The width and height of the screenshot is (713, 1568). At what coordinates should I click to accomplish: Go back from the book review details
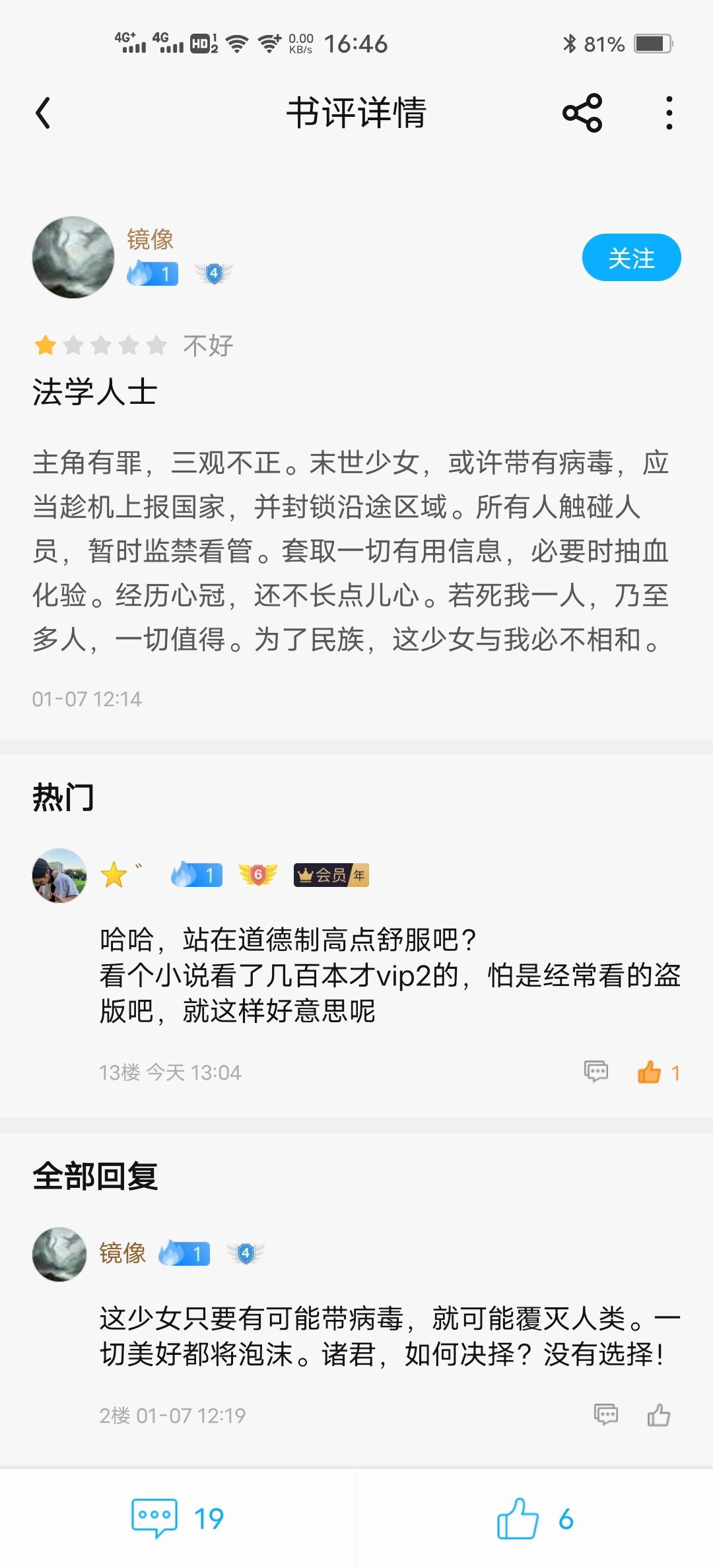pos(44,113)
